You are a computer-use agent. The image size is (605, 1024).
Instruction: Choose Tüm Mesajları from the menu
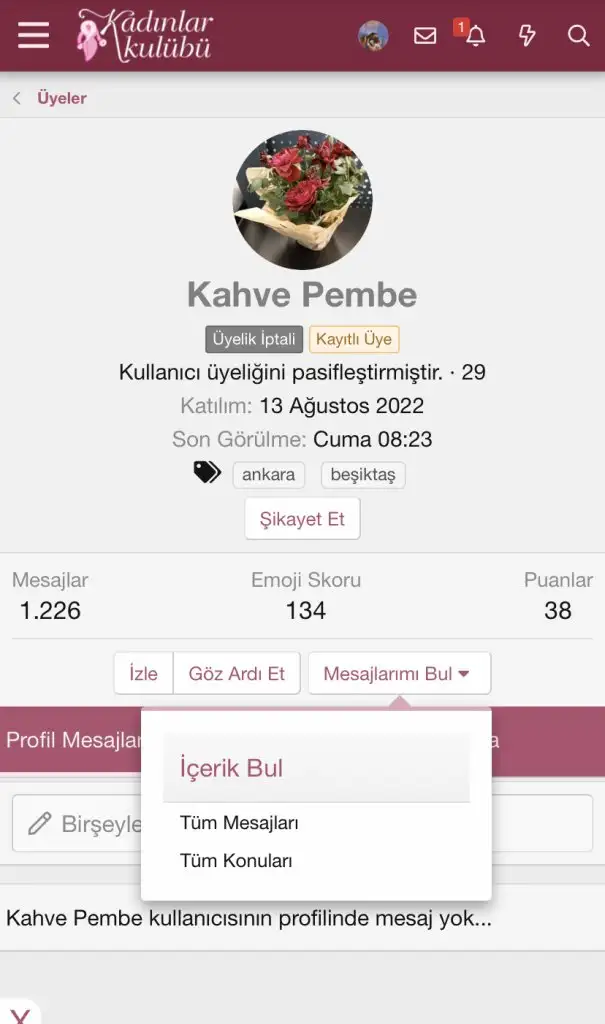point(239,823)
